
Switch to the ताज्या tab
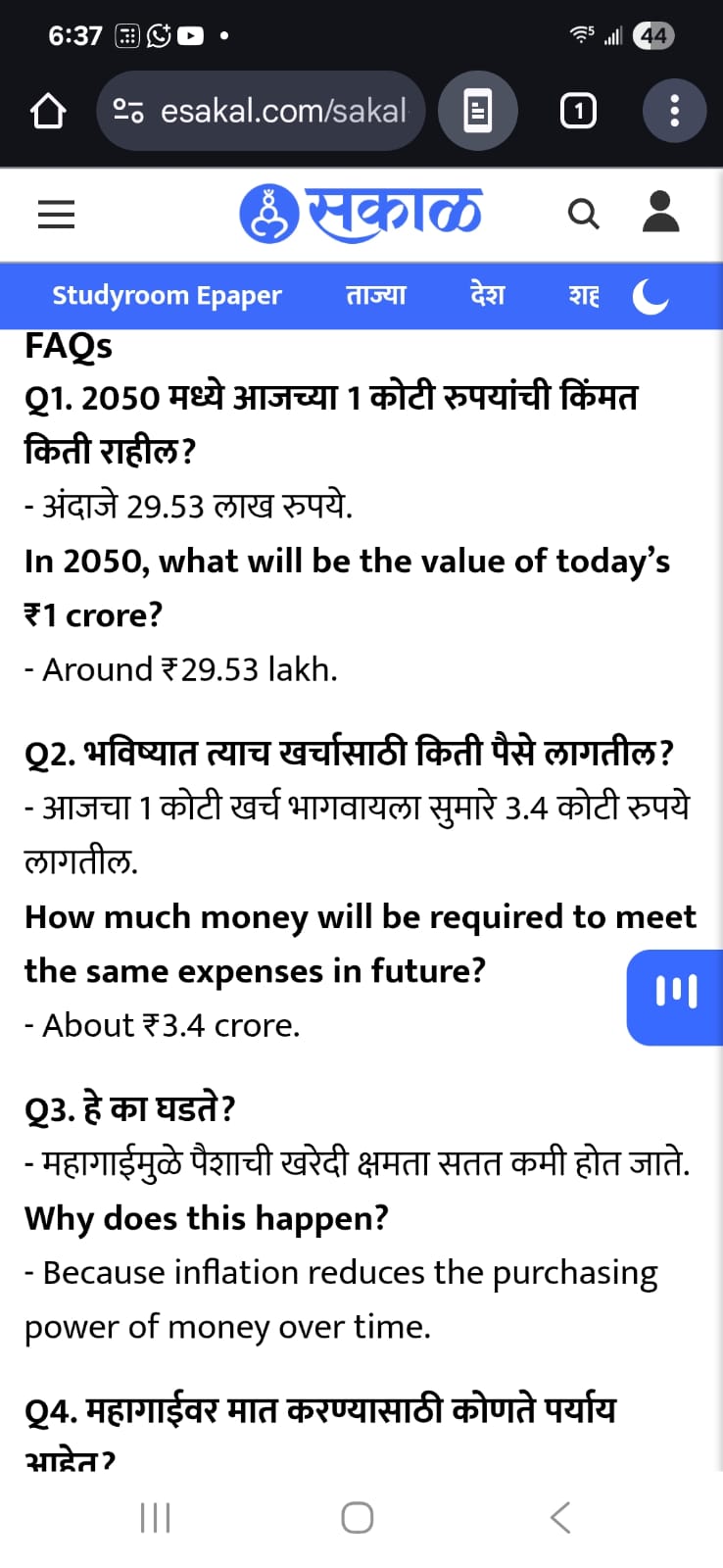[376, 295]
